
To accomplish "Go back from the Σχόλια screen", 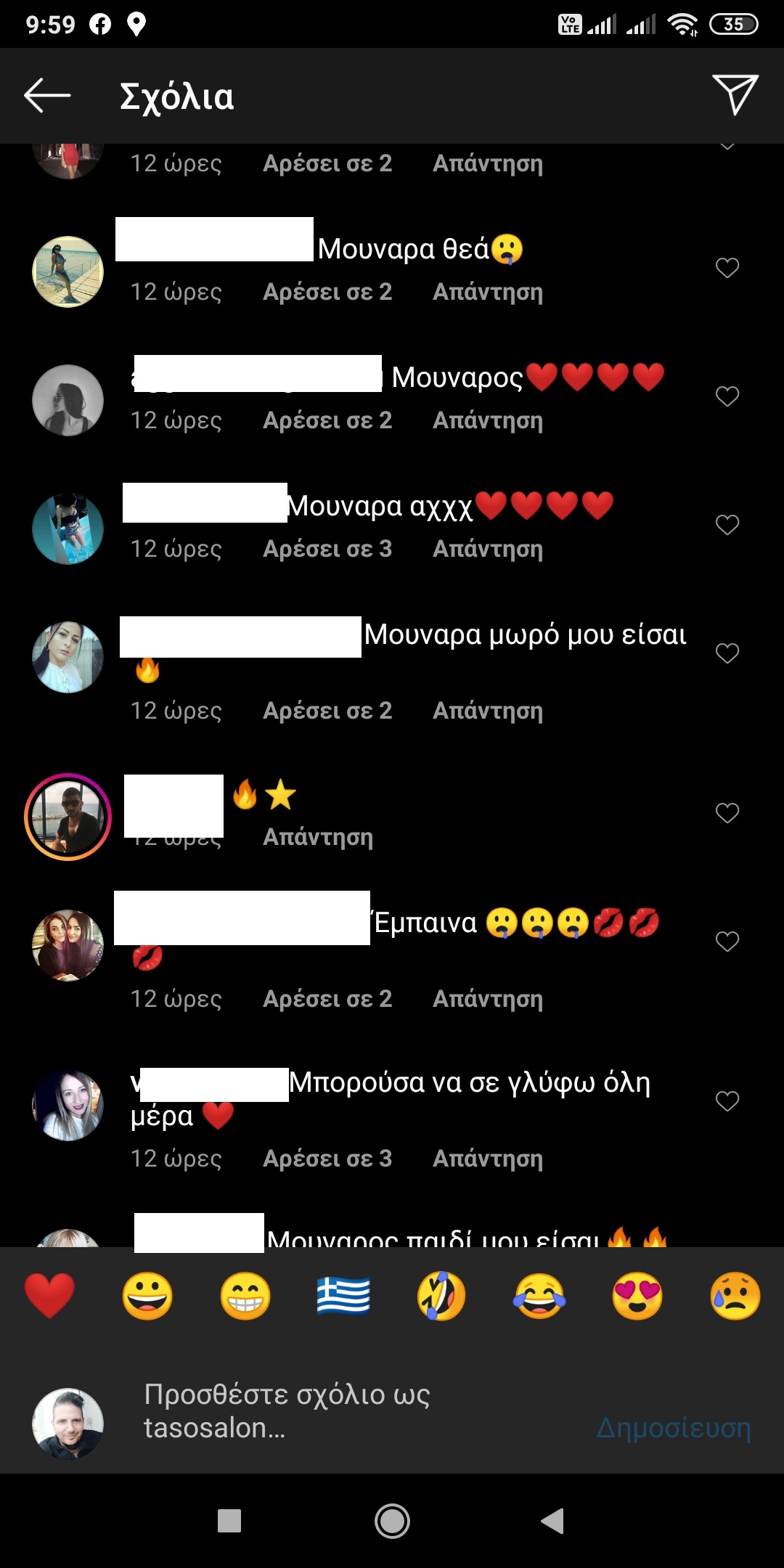I will [47, 95].
